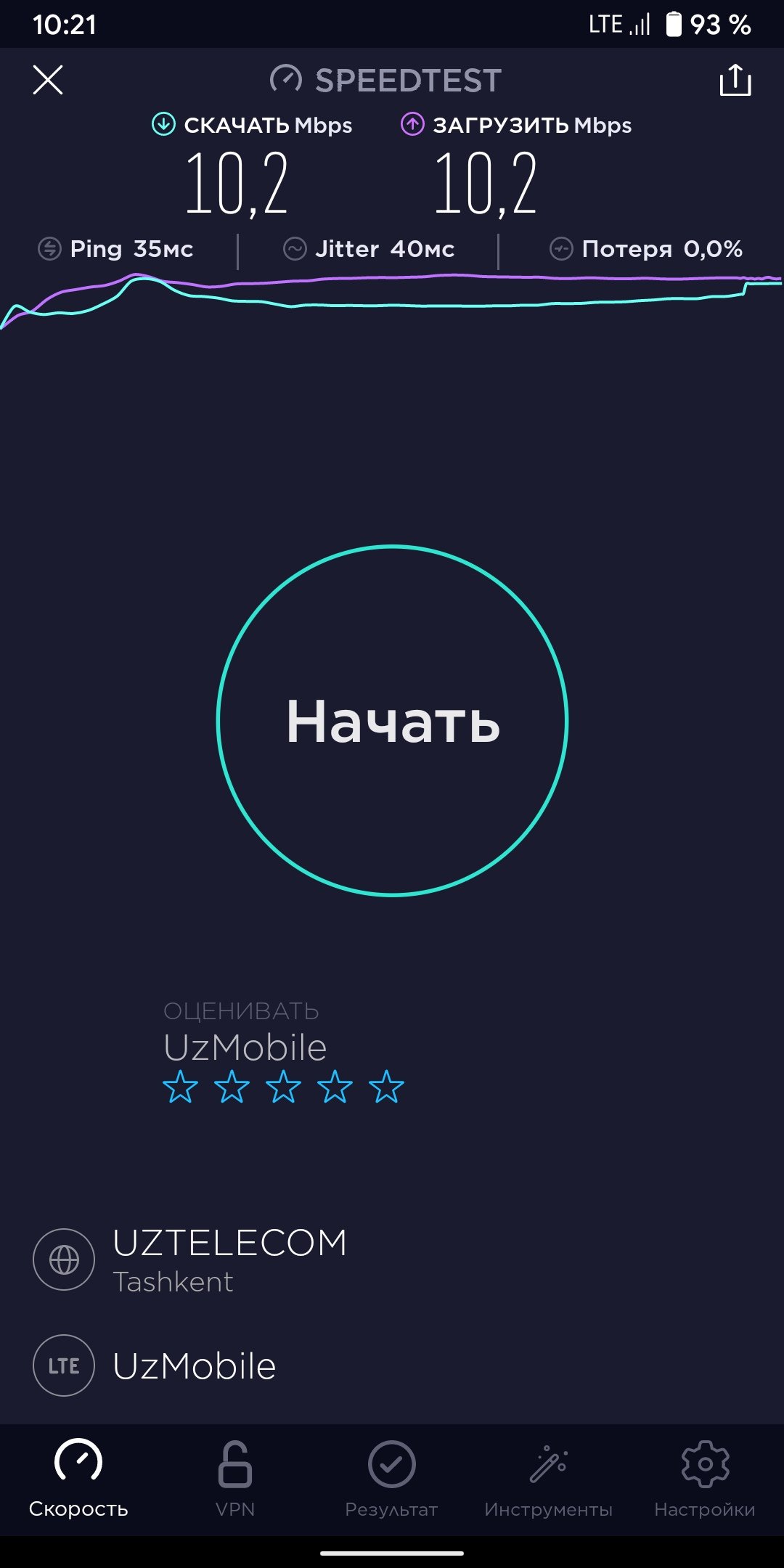Start a new test with Начать
This screenshot has height=1568, width=784.
[392, 721]
